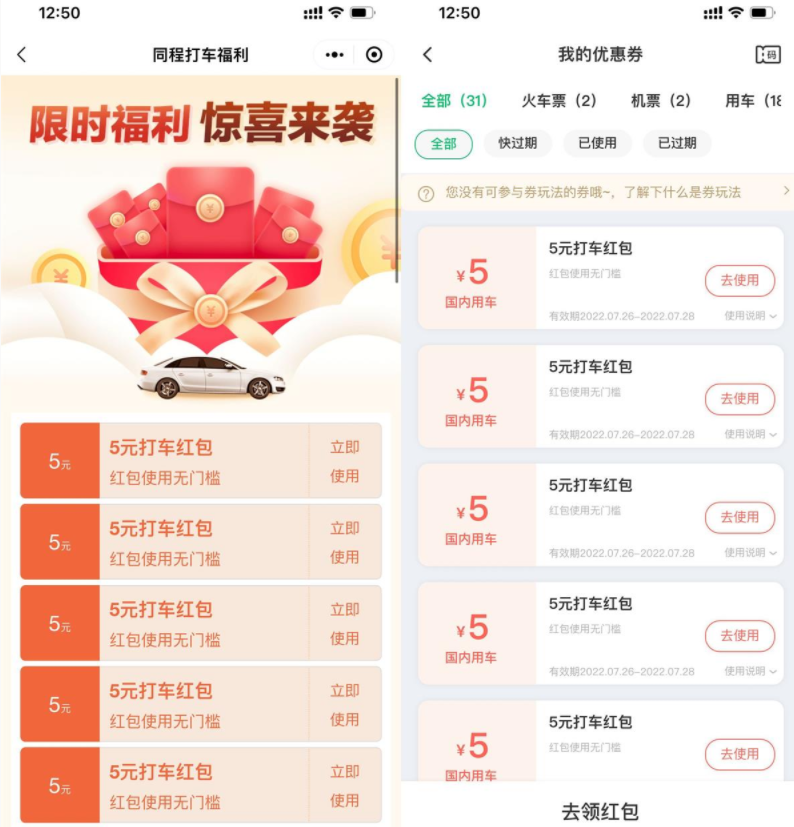The image size is (794, 827).
Task: Tap the 去领红包 button
Action: (x=599, y=810)
